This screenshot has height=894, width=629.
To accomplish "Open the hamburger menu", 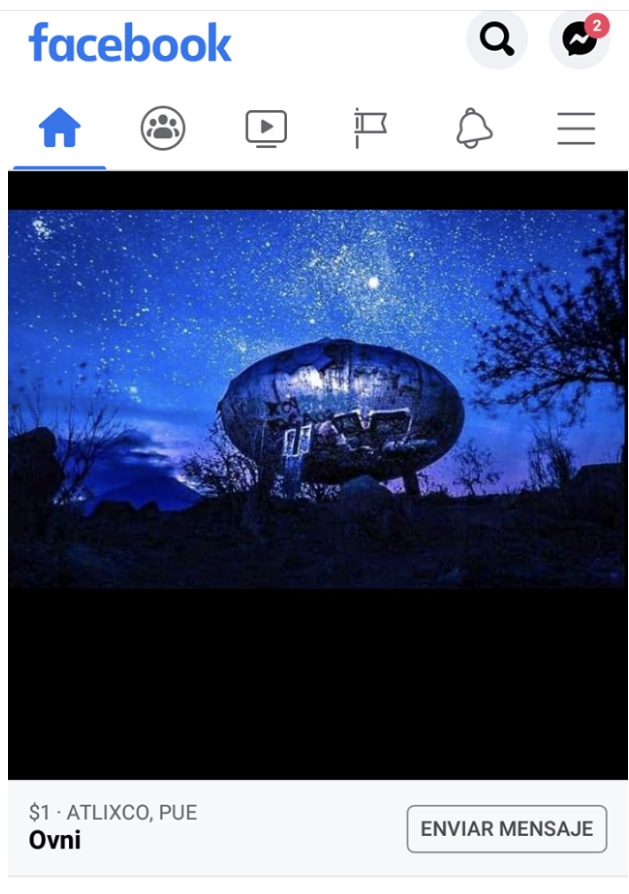I will click(576, 129).
